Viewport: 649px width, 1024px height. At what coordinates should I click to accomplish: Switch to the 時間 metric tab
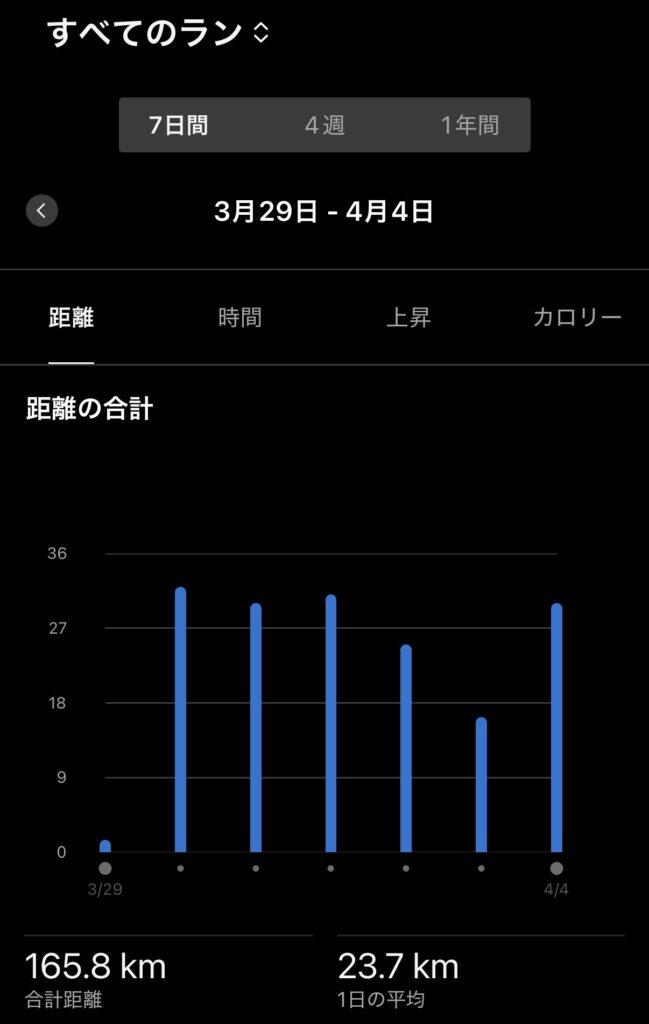(240, 318)
